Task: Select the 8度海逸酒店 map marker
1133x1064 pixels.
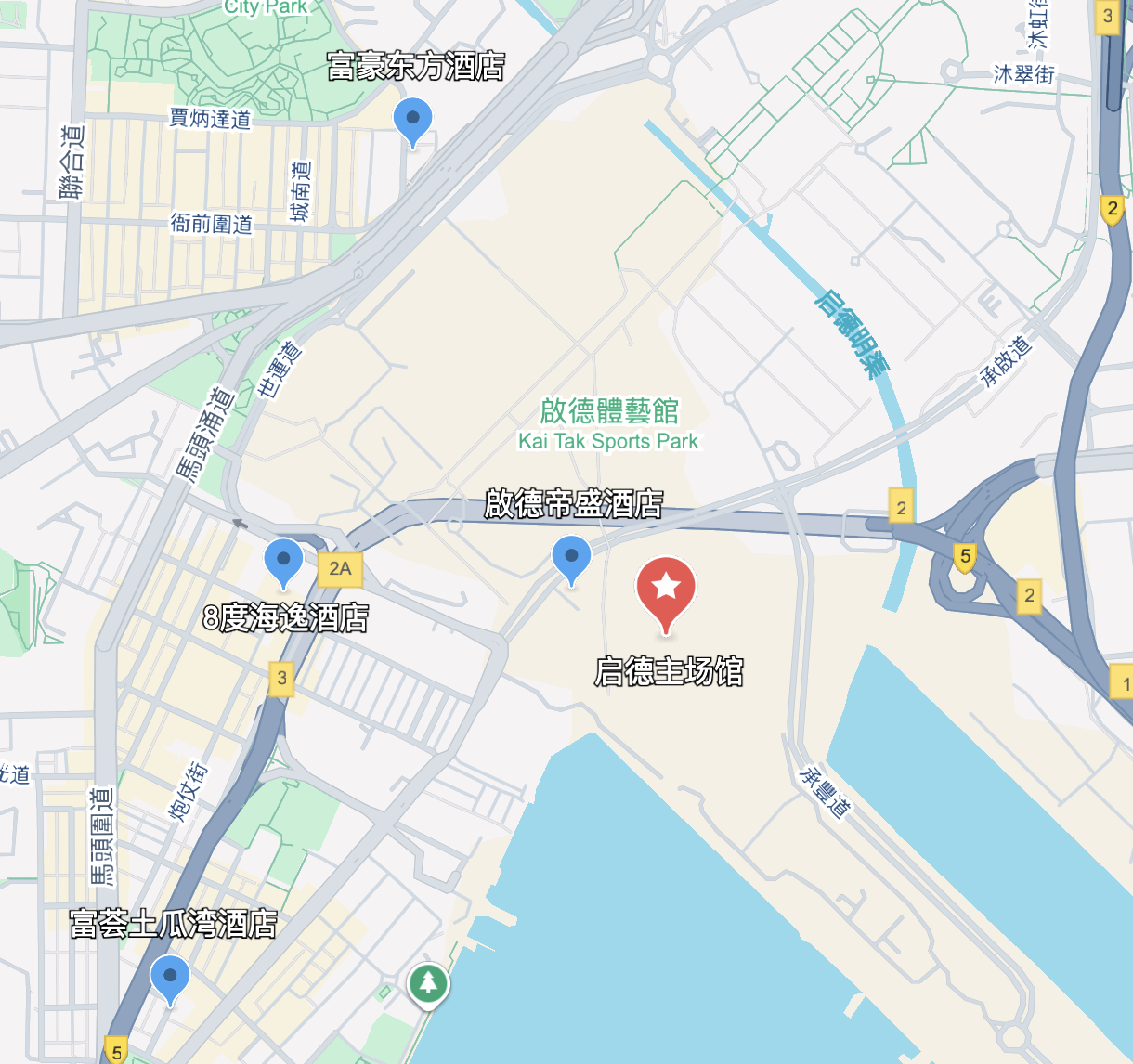Action: pos(283,560)
